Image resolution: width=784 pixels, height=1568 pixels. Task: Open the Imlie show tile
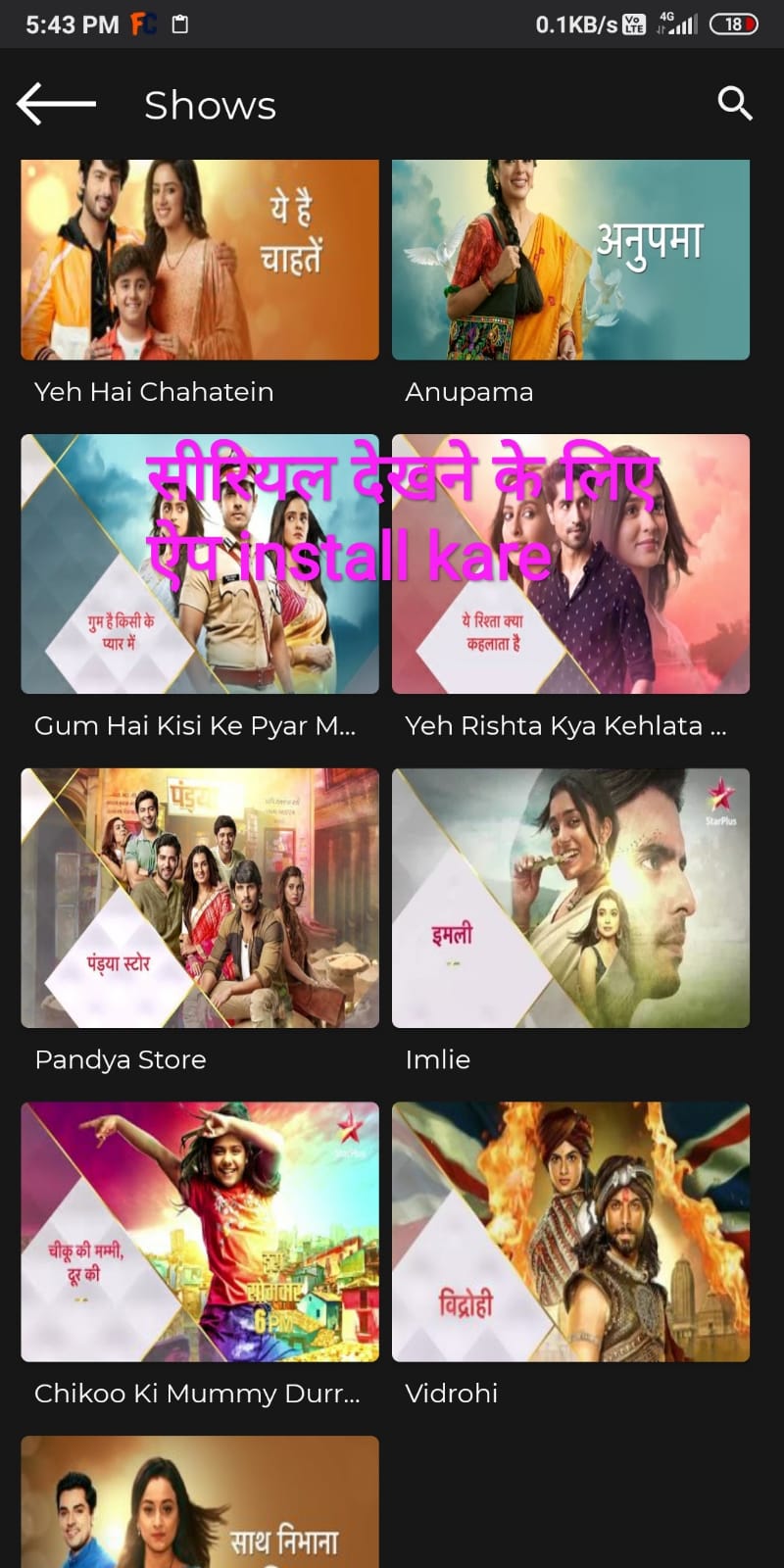(x=570, y=898)
